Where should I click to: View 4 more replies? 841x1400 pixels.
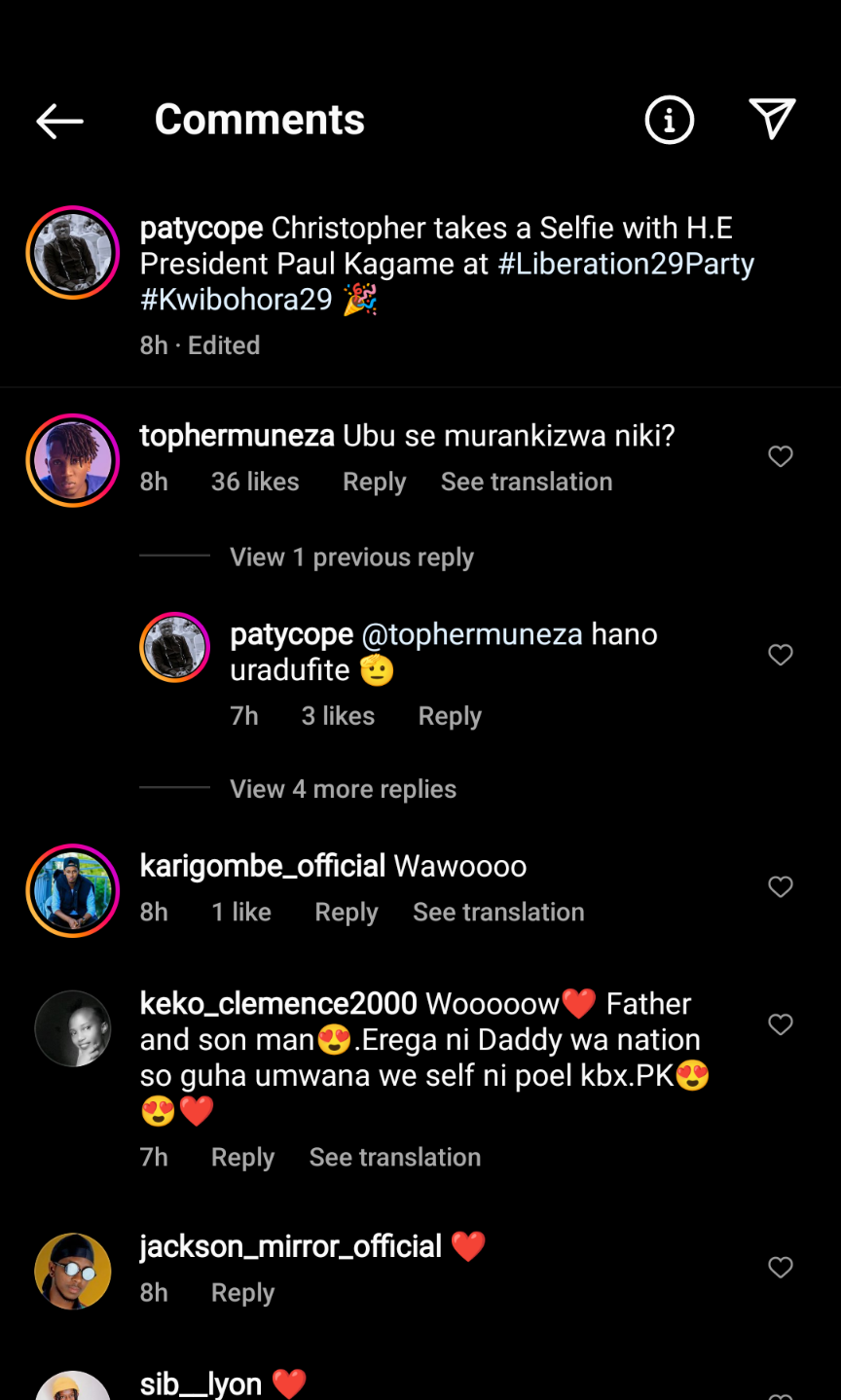343,789
